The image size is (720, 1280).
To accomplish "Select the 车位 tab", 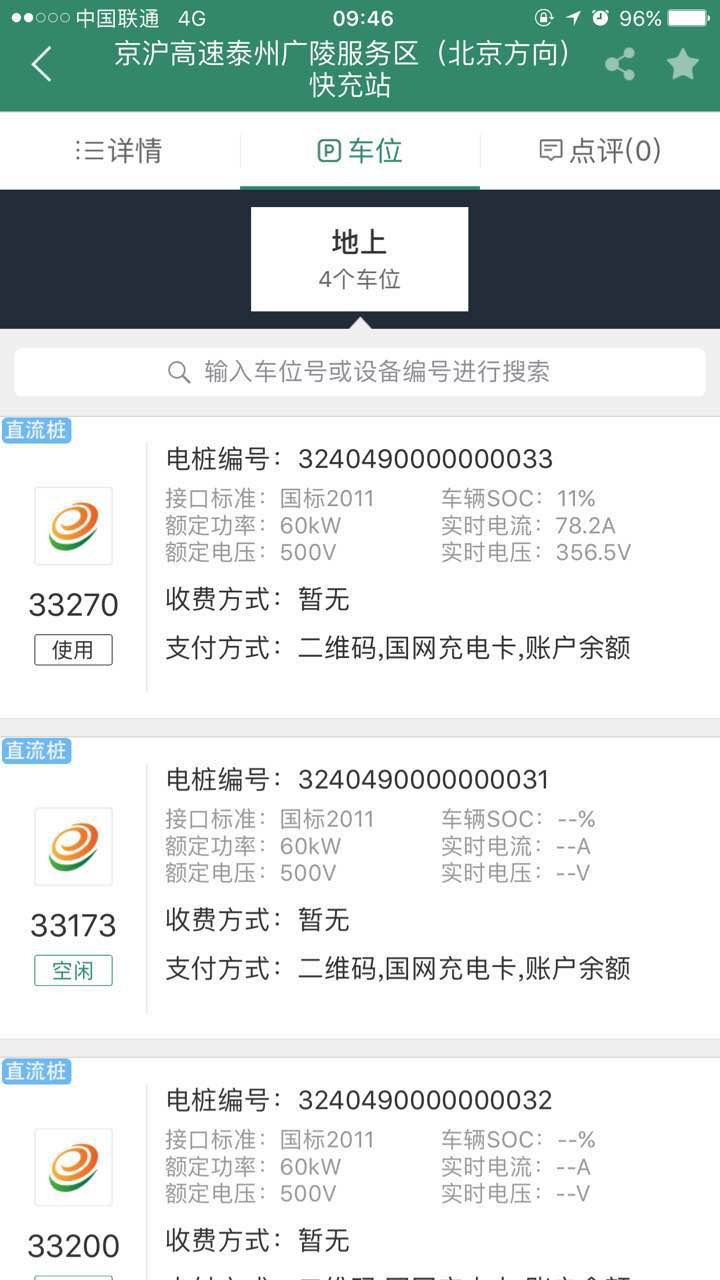I will (x=360, y=151).
